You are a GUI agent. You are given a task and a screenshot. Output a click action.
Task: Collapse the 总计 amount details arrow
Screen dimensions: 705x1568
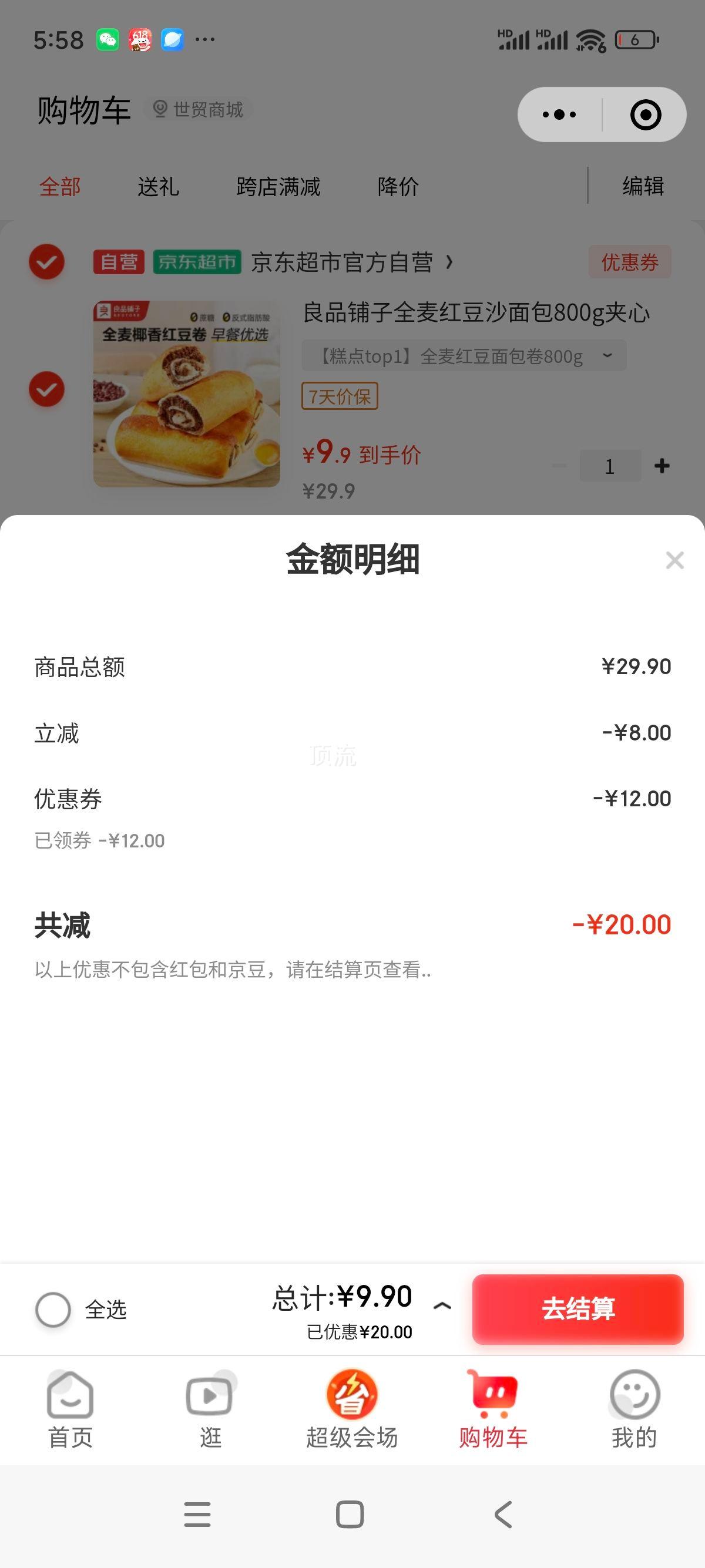pyautogui.click(x=442, y=1305)
